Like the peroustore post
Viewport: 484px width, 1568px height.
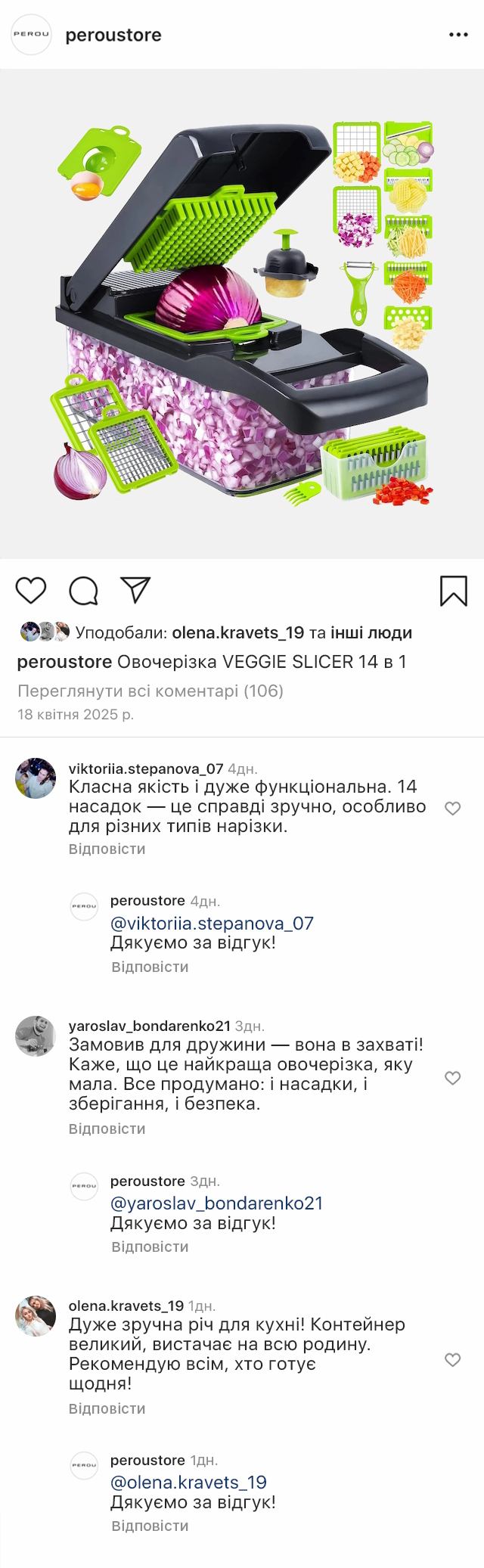click(31, 591)
